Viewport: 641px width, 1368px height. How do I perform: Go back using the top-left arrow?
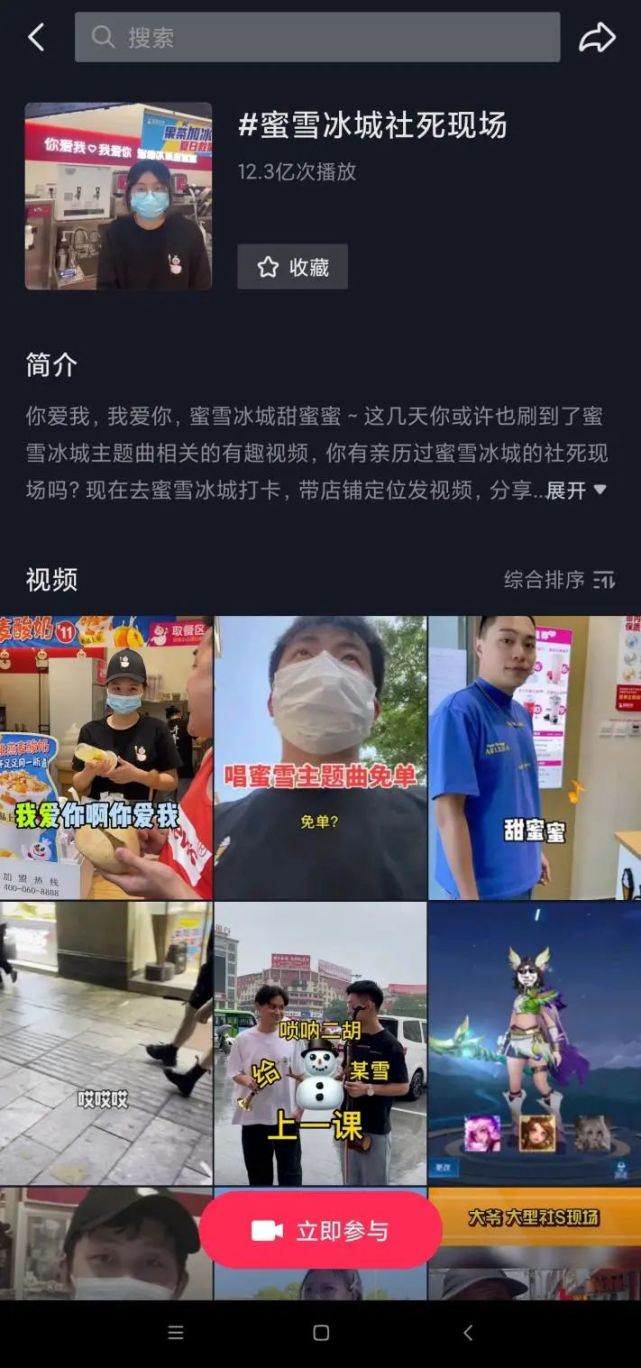pyautogui.click(x=36, y=38)
